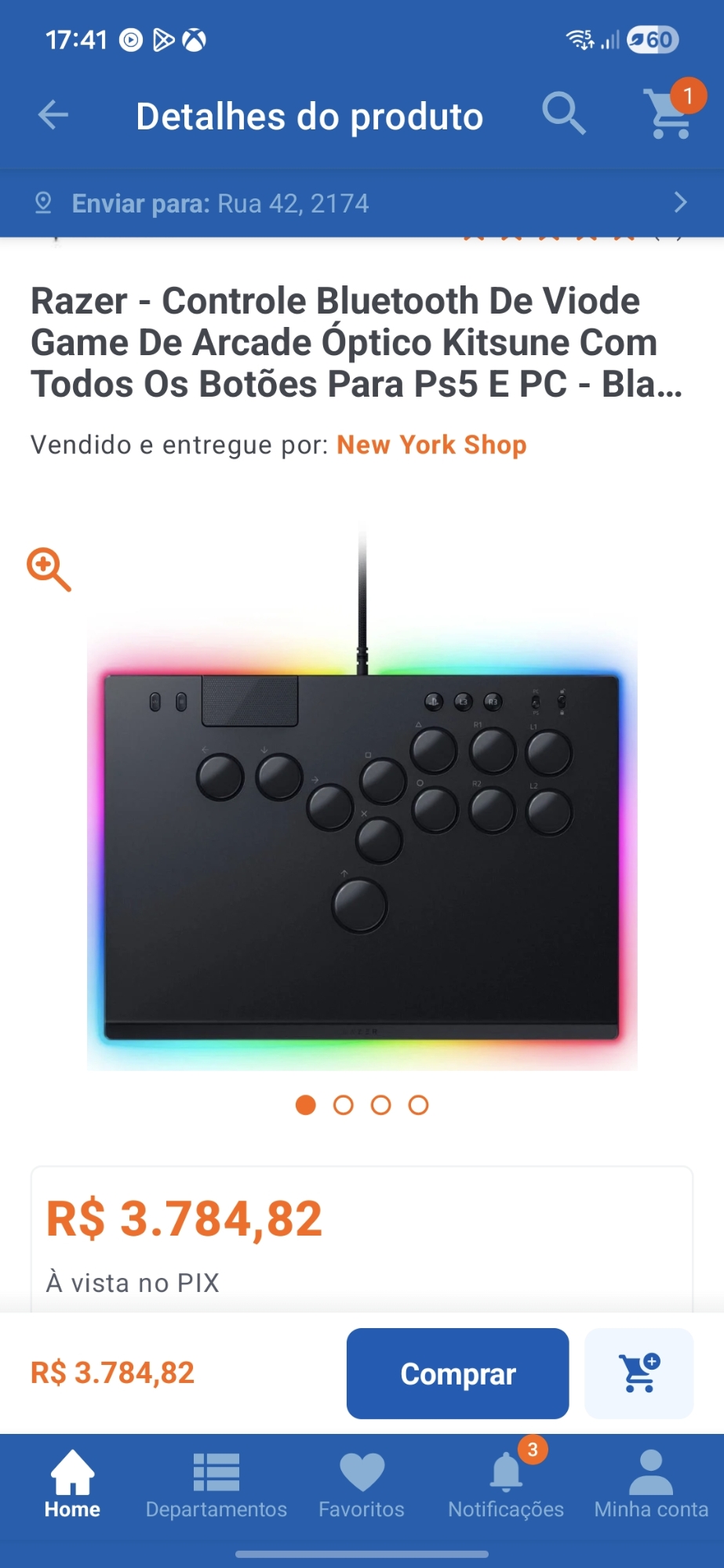Tap the Comprar button
This screenshot has height=1568, width=724.
click(457, 1374)
